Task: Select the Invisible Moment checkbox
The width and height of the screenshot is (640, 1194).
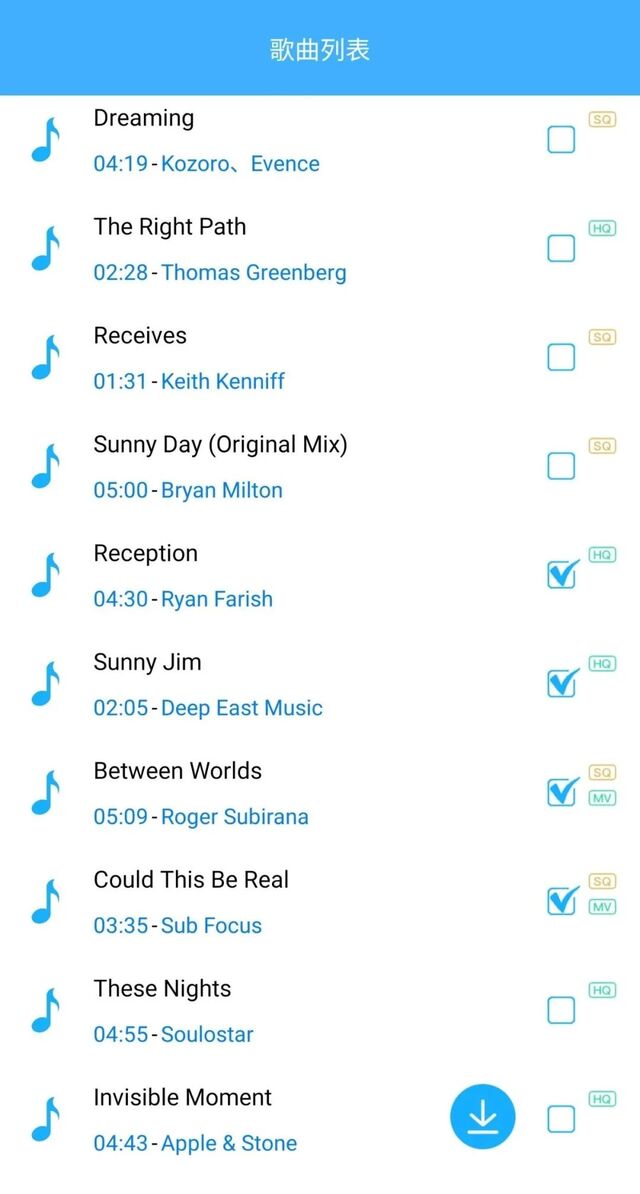Action: pyautogui.click(x=561, y=1119)
